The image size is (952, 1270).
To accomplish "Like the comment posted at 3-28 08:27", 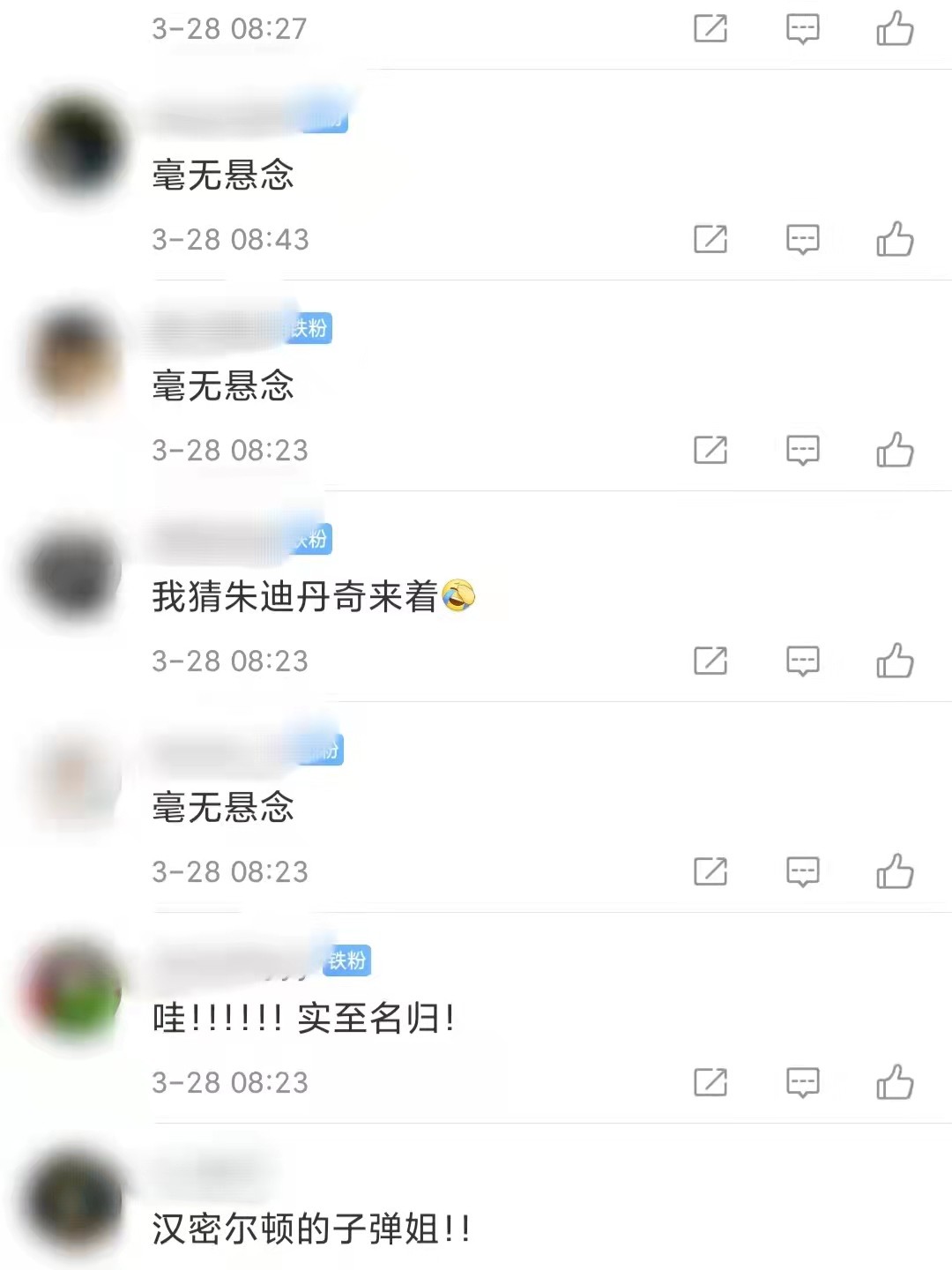I will point(895,29).
